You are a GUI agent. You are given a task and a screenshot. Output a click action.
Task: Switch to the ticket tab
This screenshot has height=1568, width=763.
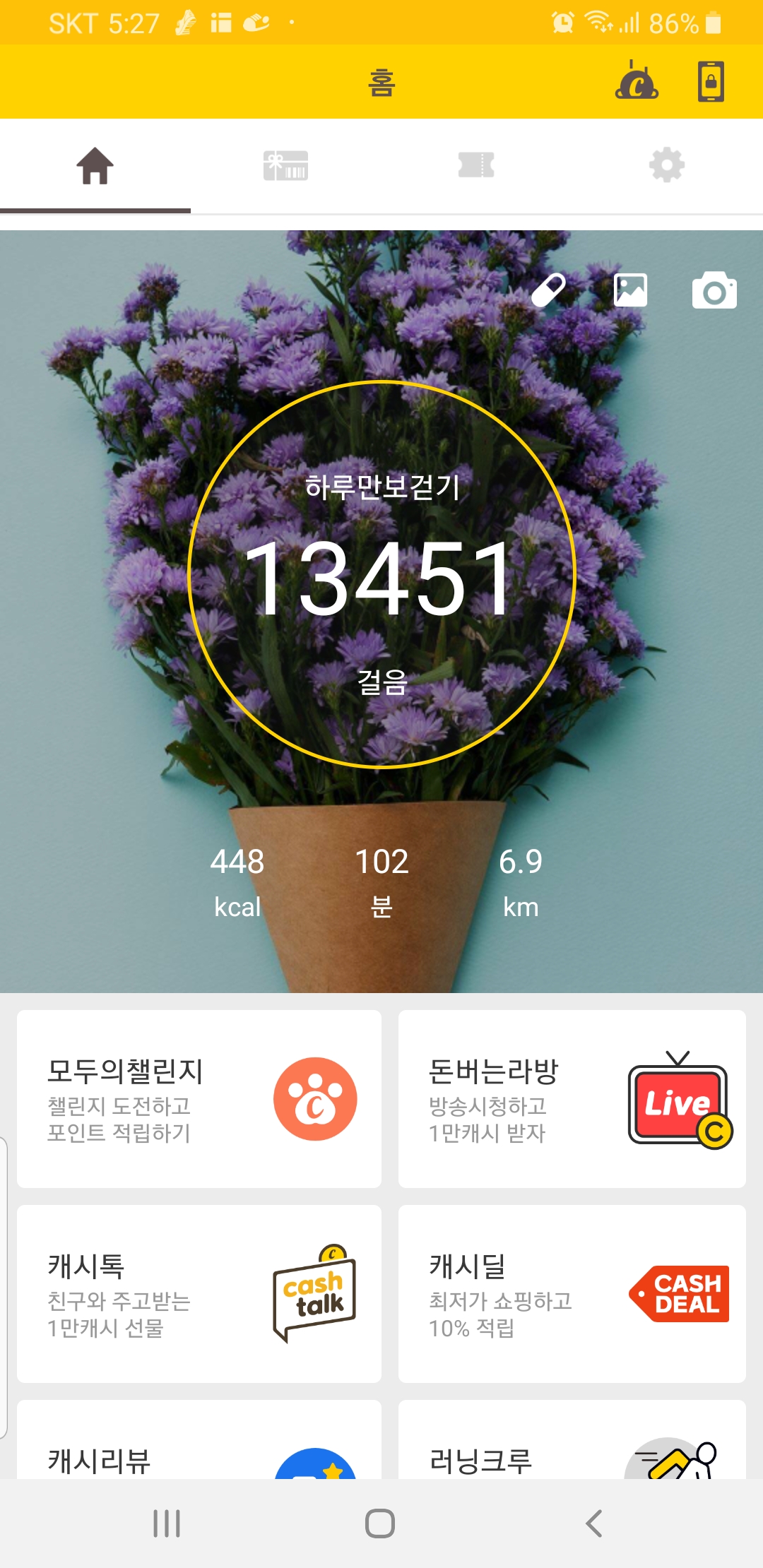(x=476, y=166)
